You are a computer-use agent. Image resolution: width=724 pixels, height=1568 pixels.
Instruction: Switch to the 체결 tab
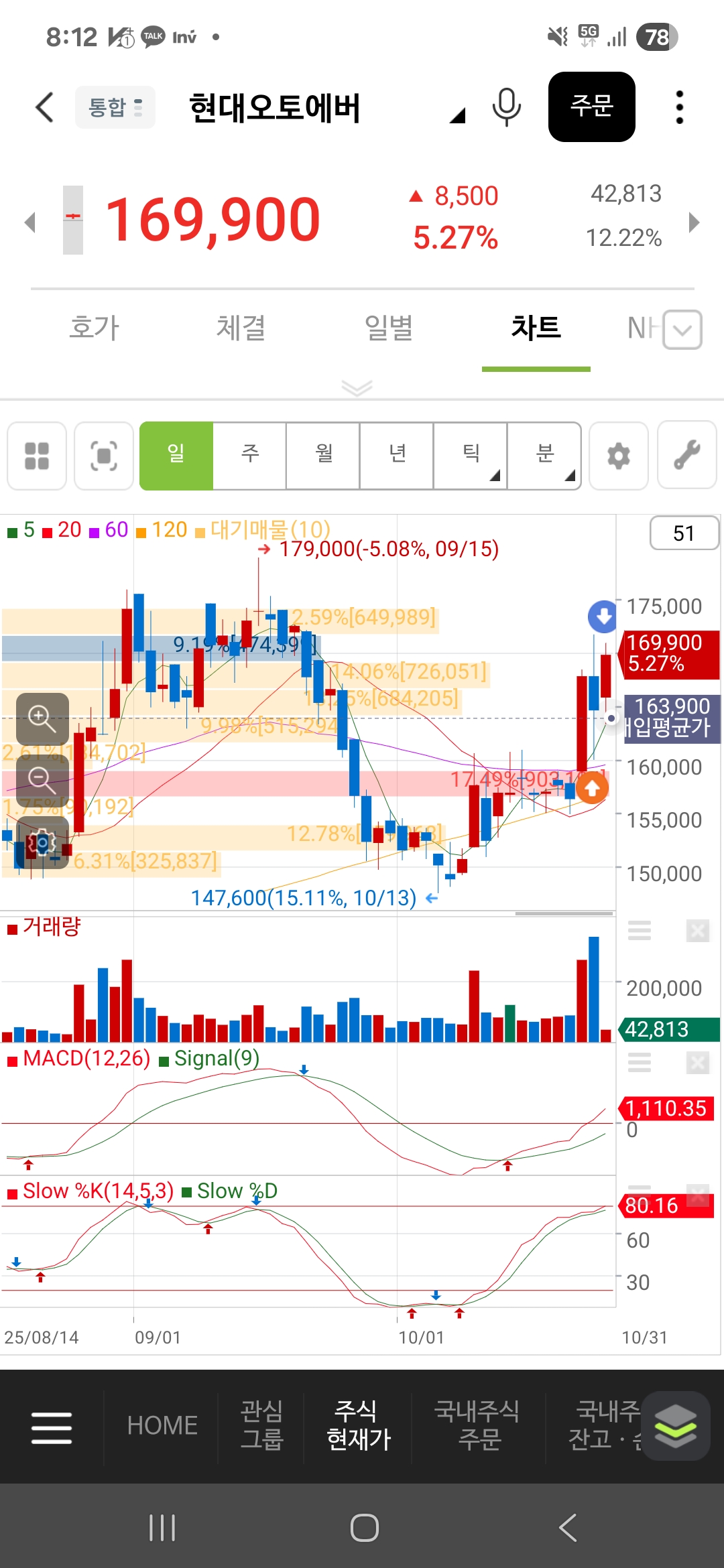pyautogui.click(x=241, y=328)
